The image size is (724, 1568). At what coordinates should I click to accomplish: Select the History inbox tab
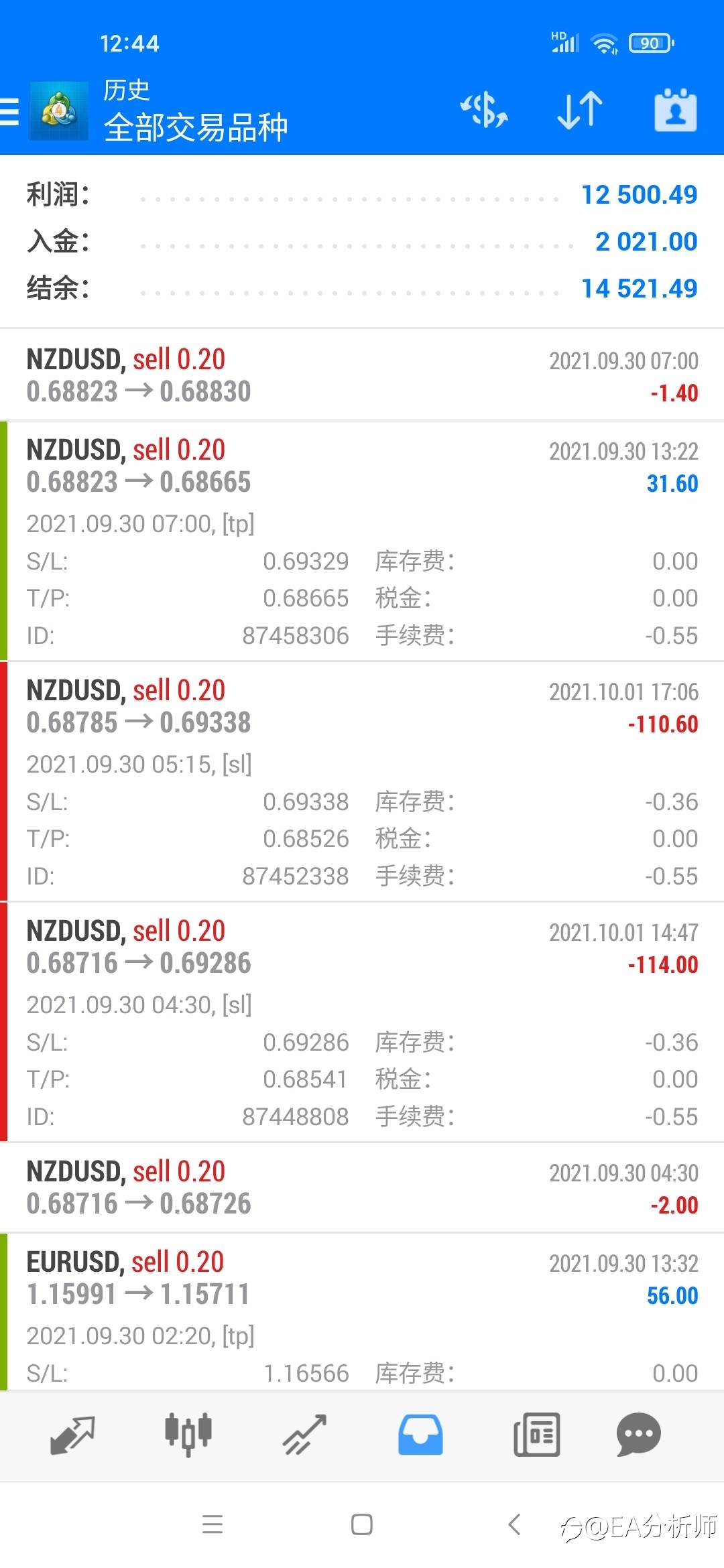click(x=420, y=1435)
